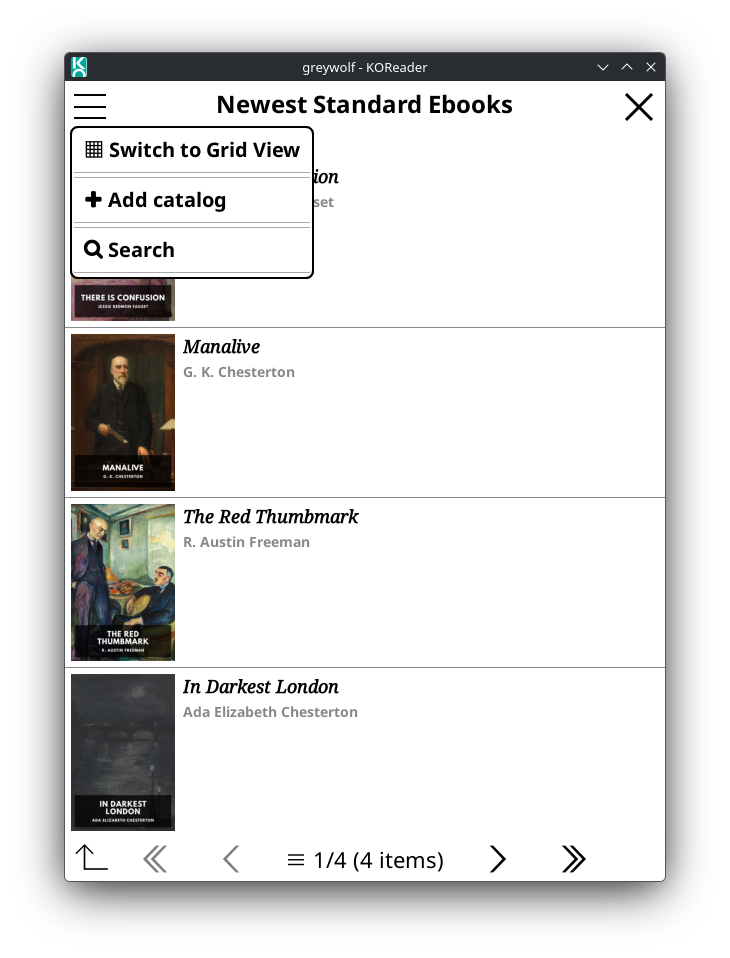Choose Add catalog from the menu

tap(192, 200)
